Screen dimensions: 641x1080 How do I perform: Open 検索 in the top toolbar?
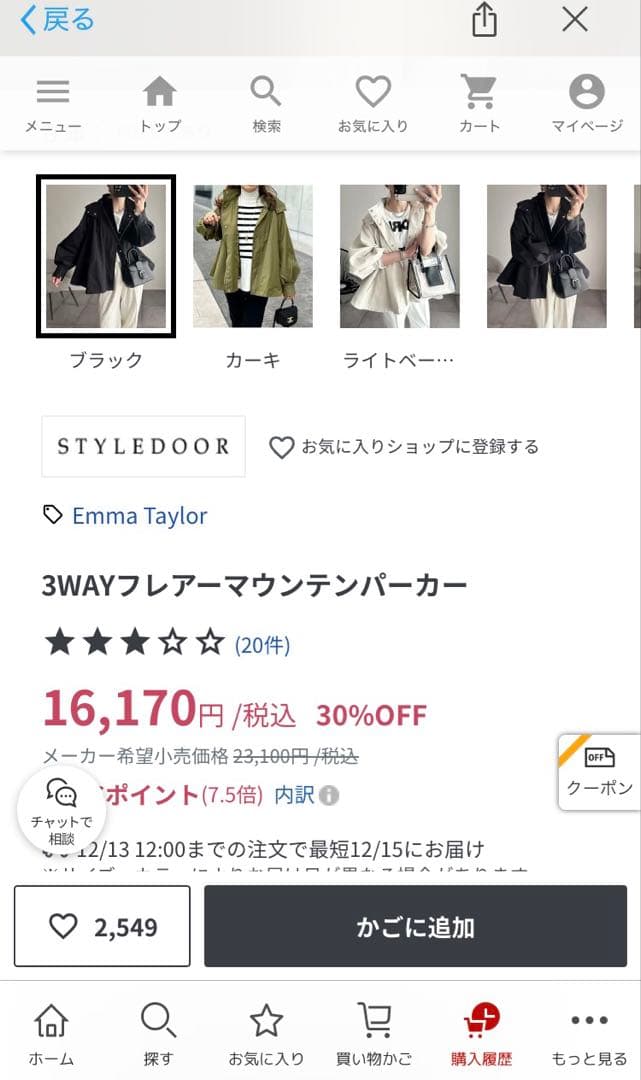point(266,105)
